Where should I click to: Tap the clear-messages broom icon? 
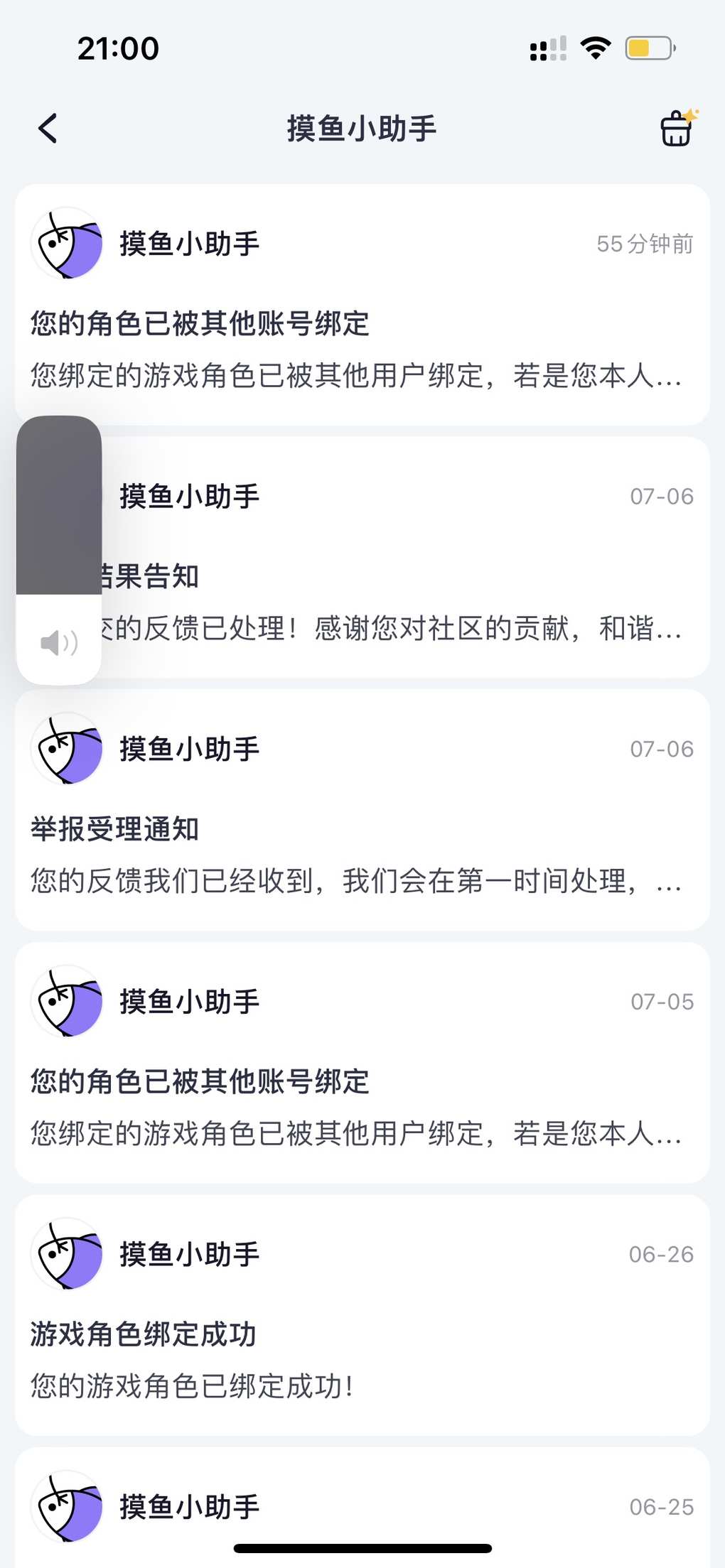(x=679, y=128)
